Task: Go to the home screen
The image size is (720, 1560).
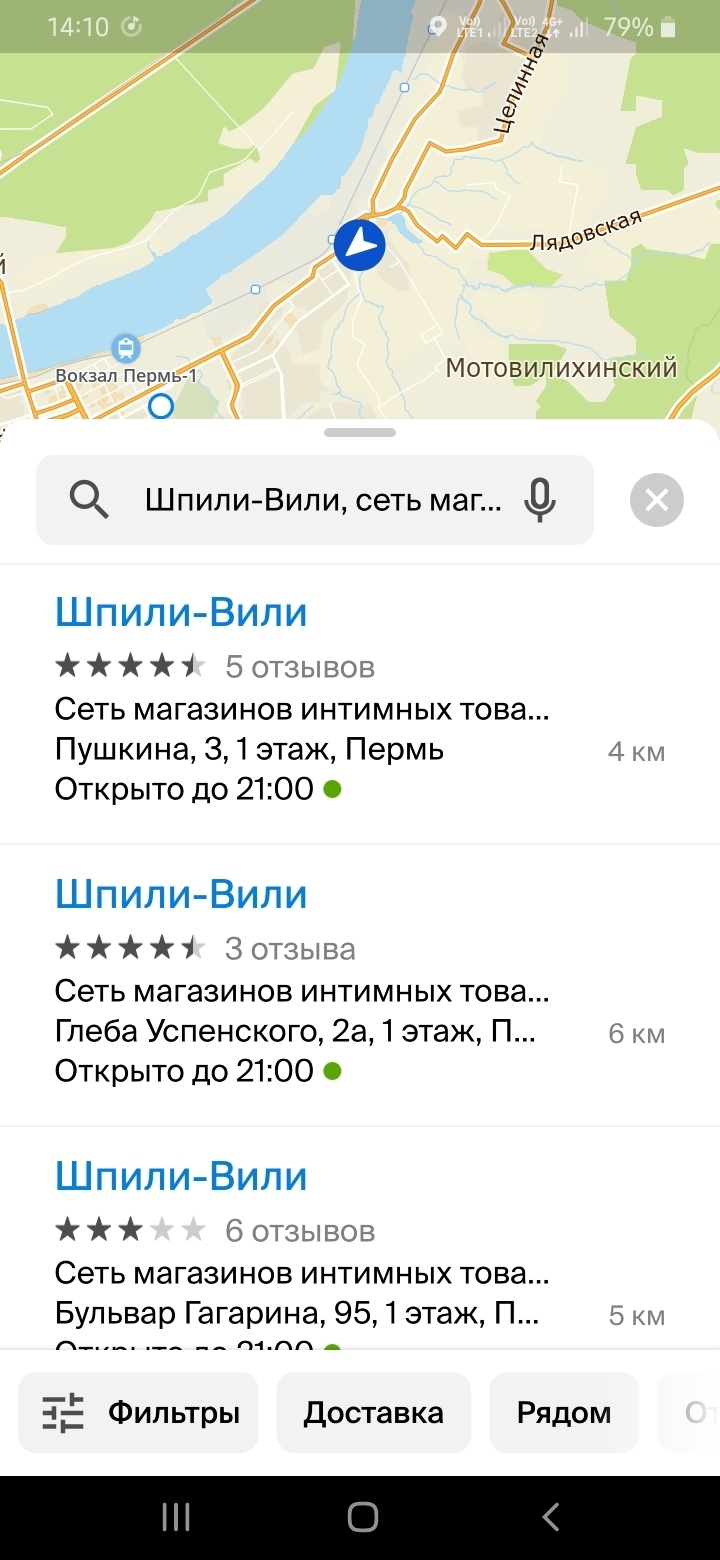Action: click(x=362, y=1517)
